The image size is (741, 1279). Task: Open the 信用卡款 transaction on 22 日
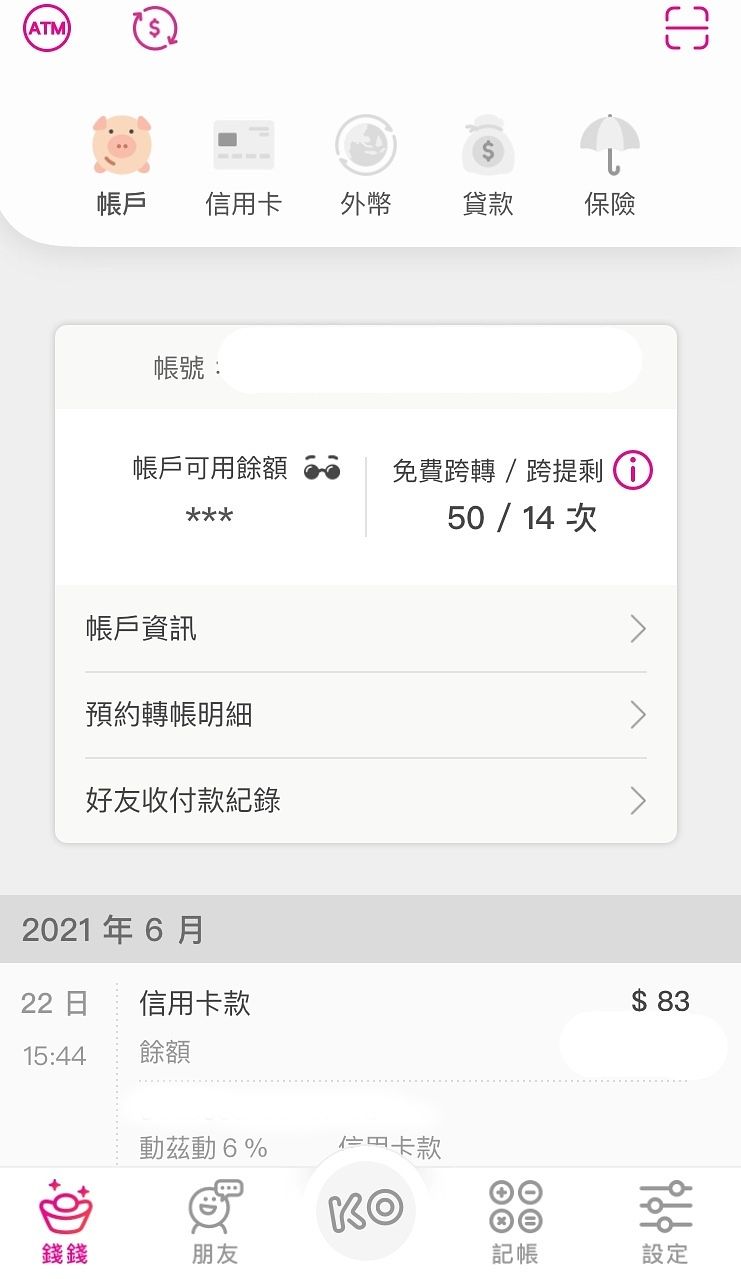(400, 1025)
